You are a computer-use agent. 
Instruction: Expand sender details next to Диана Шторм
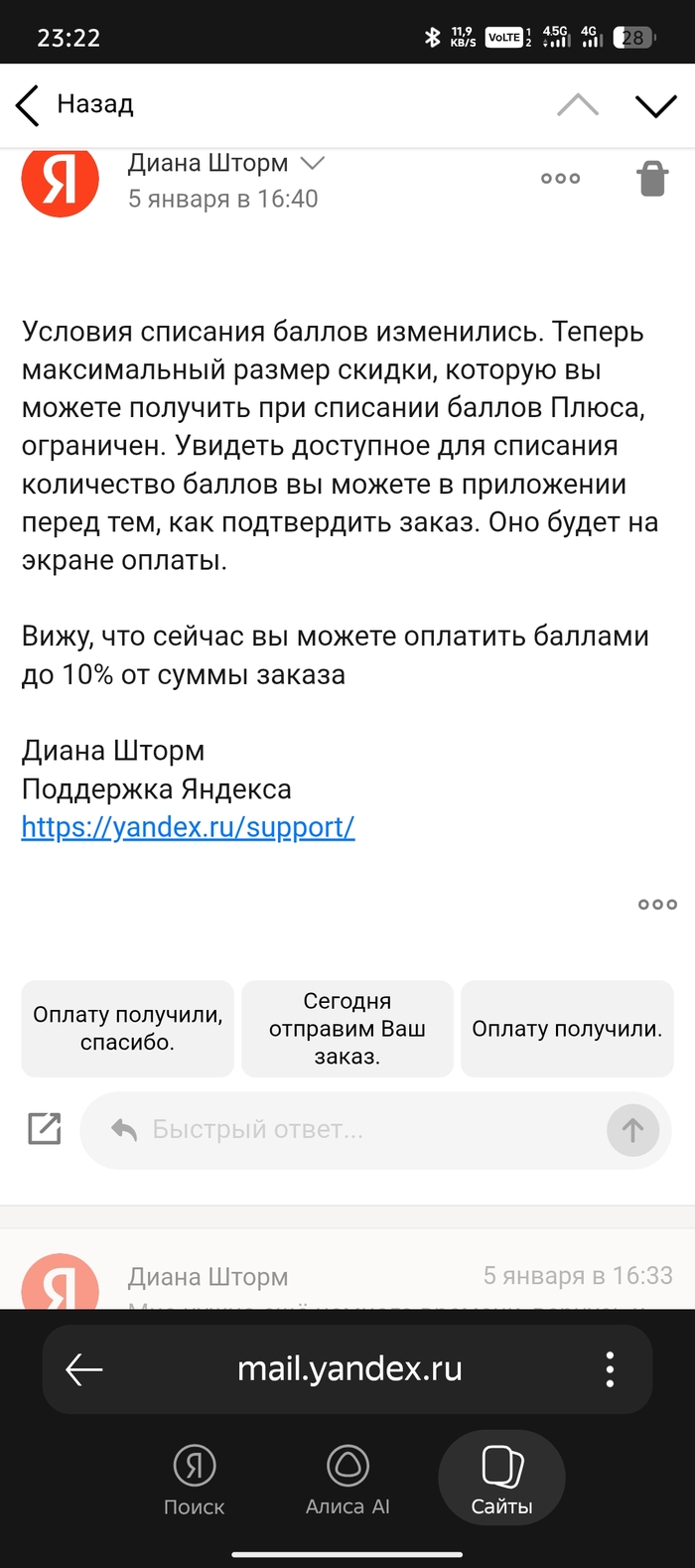pos(313,162)
